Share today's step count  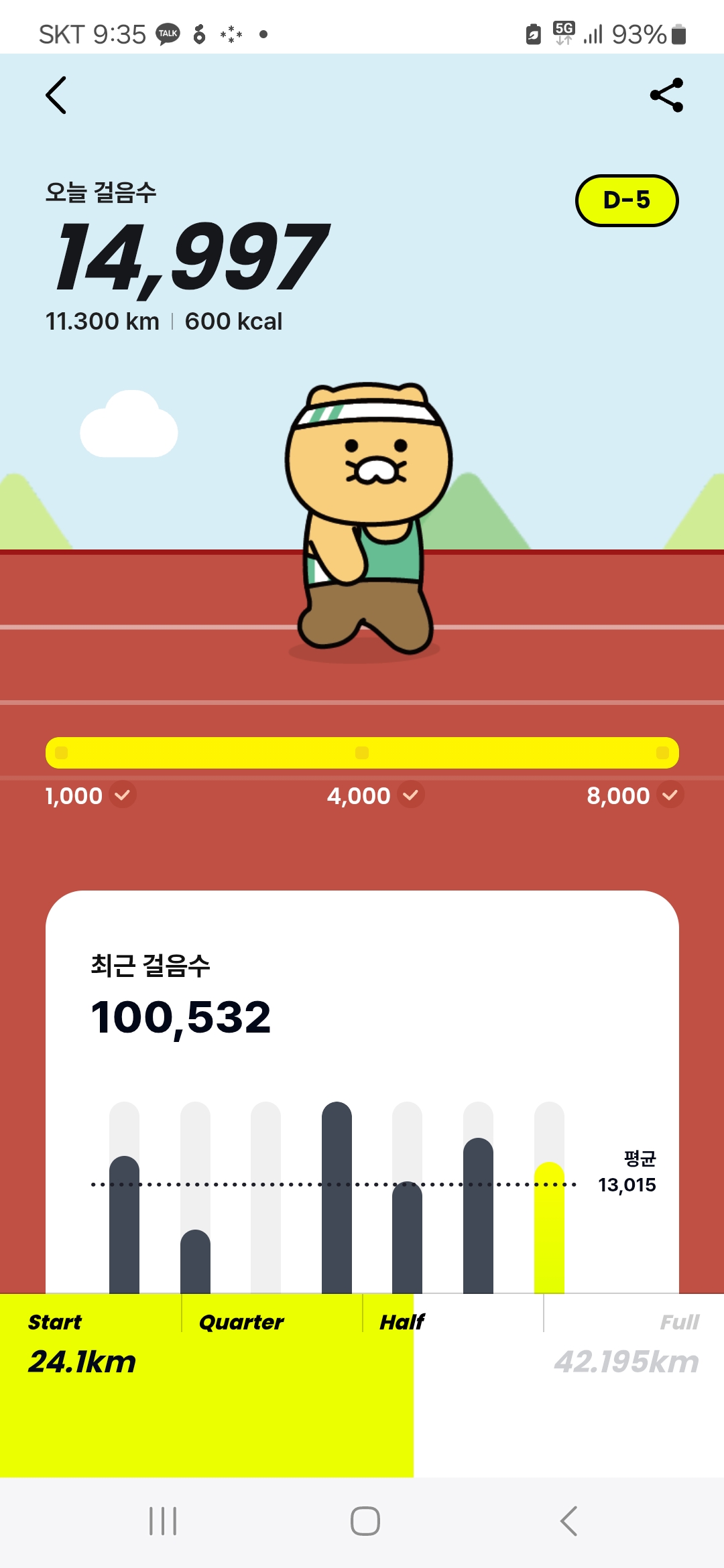click(666, 95)
